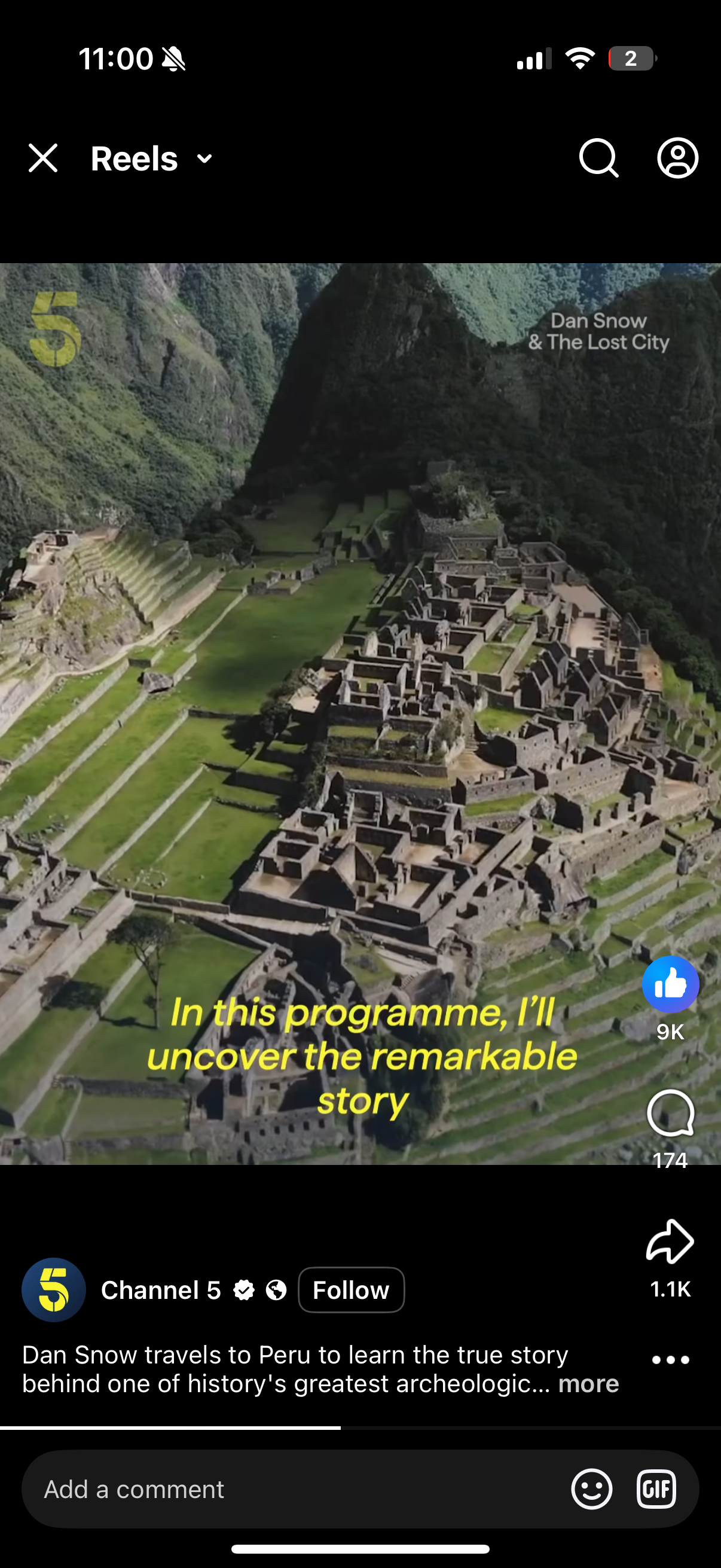Viewport: 721px width, 1568px height.
Task: Open Reels search
Action: (x=598, y=158)
